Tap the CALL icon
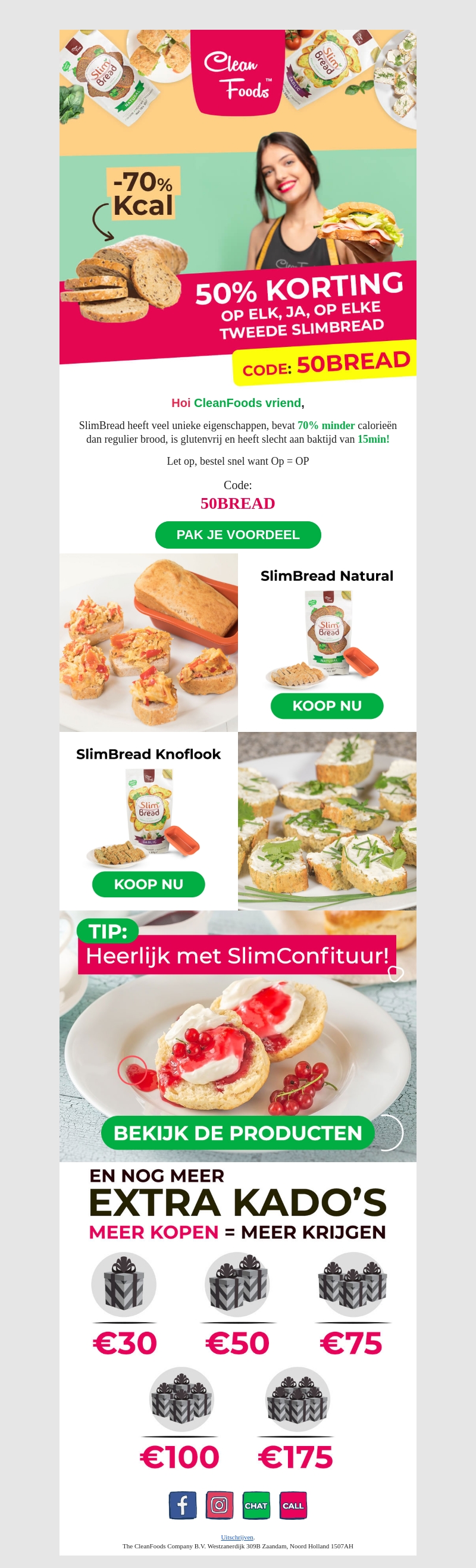Screen dimensions: 476x1568 [293, 1506]
